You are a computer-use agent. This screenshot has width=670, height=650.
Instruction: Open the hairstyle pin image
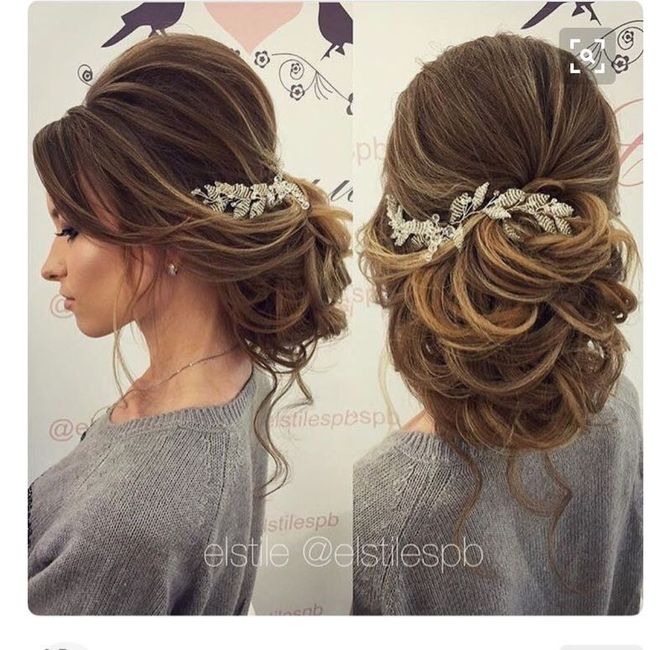click(x=335, y=320)
